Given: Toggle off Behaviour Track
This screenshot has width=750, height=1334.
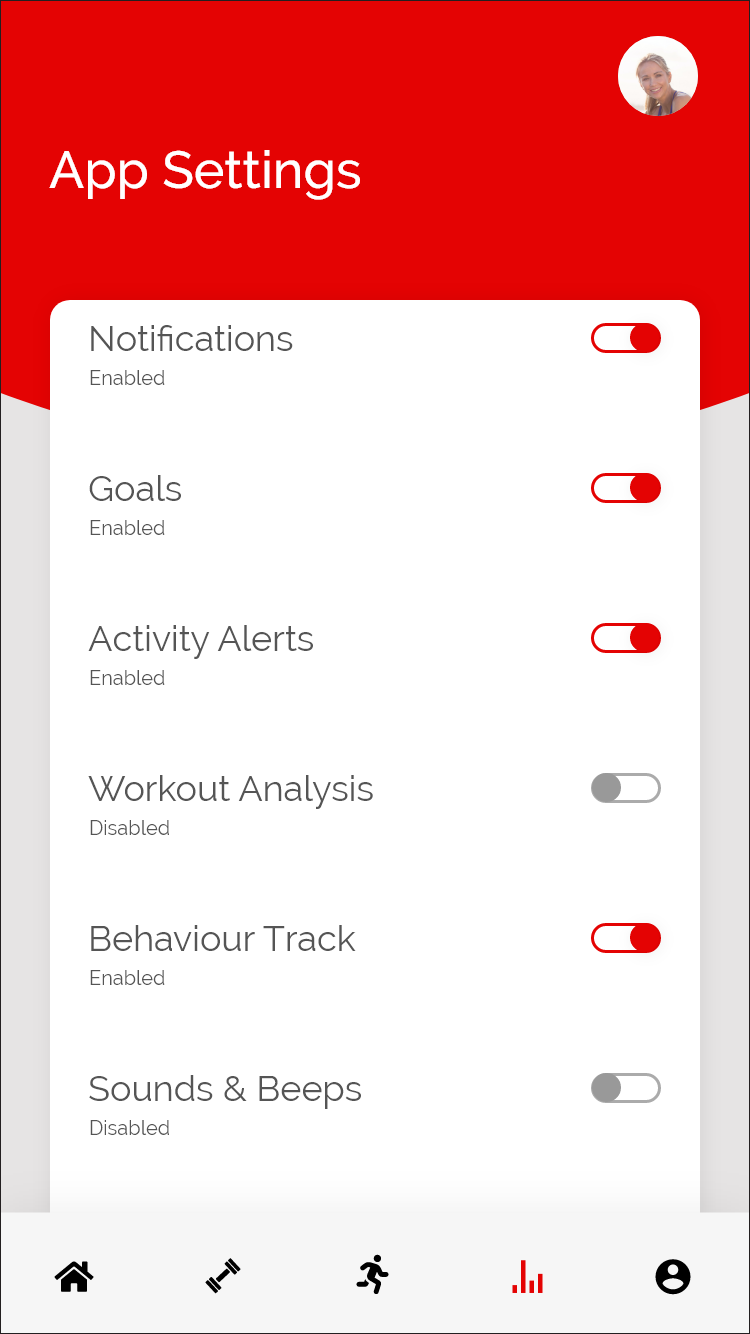Looking at the screenshot, I should [626, 938].
